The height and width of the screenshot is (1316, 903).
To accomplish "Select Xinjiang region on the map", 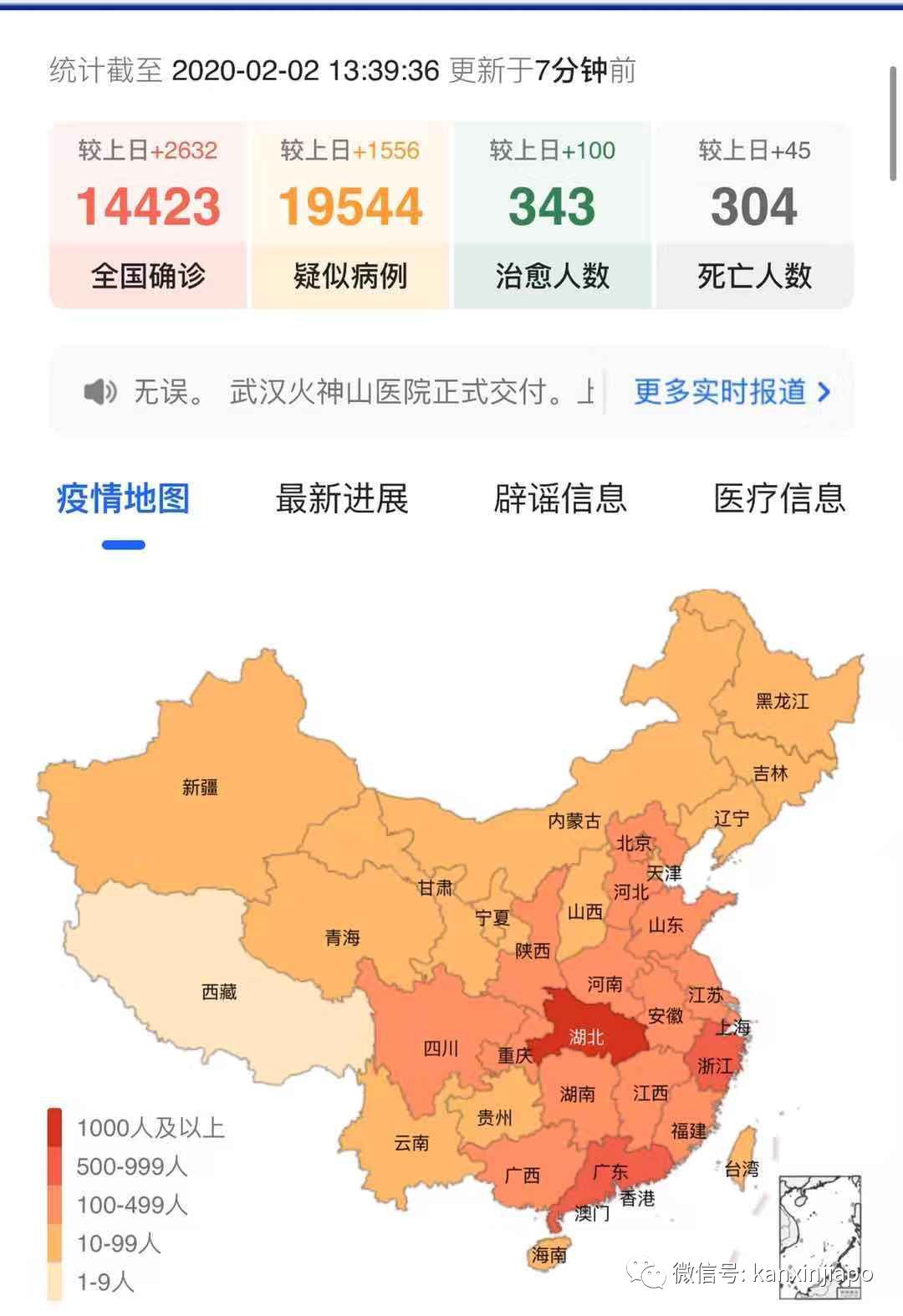I will (201, 786).
